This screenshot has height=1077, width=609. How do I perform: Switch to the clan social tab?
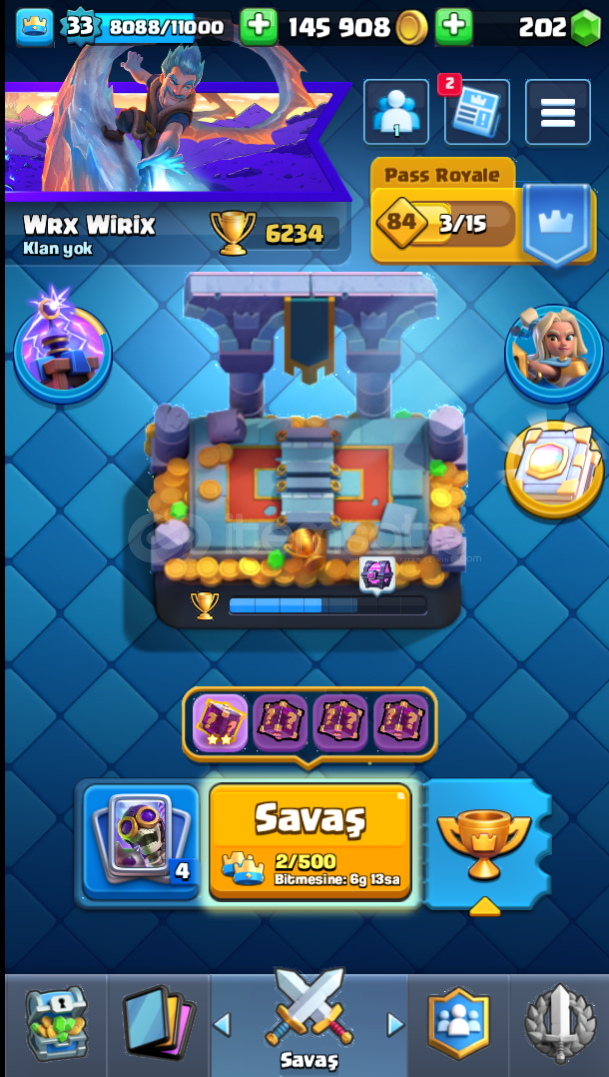pyautogui.click(x=459, y=1023)
